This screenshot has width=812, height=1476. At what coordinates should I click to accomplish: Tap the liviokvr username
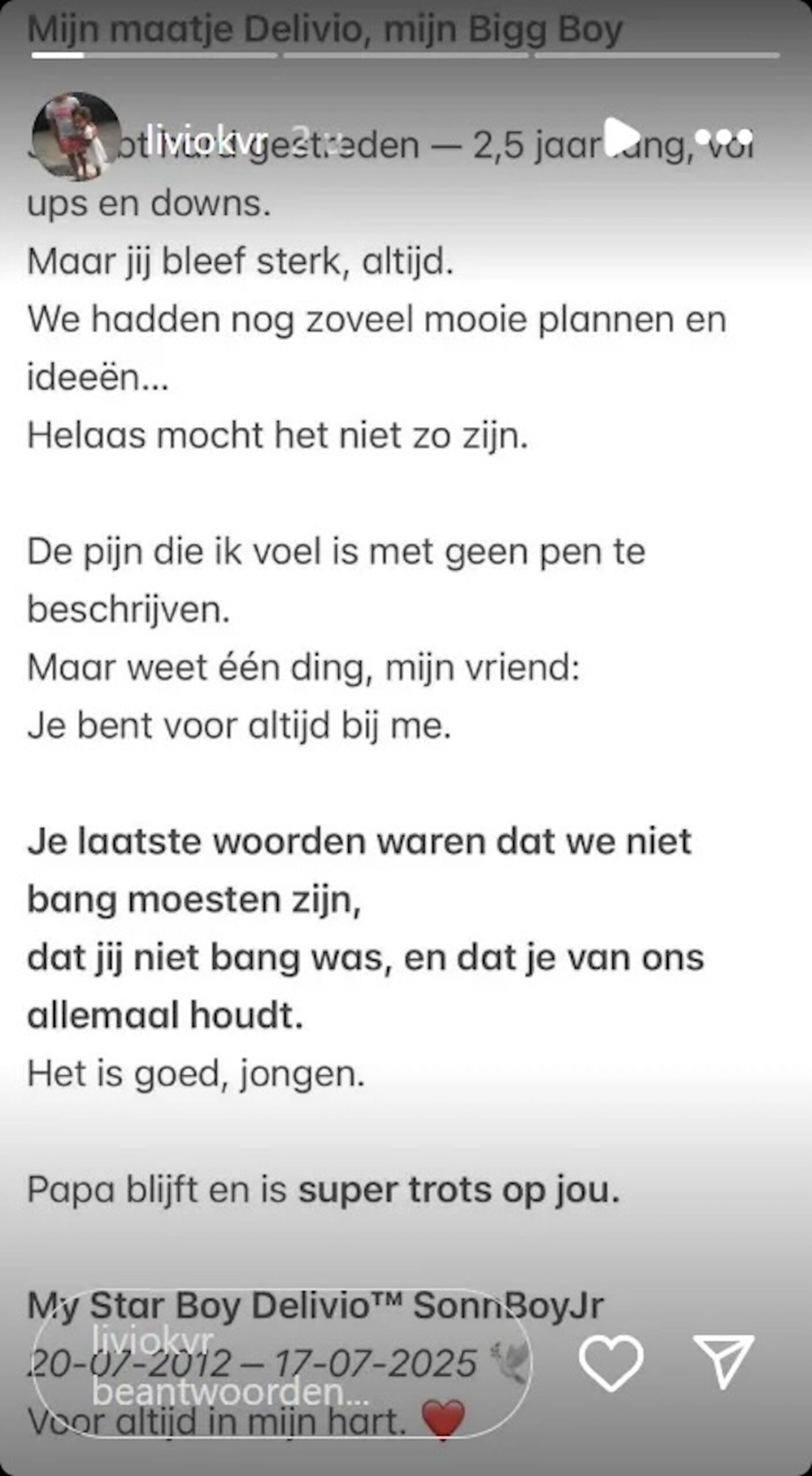(x=206, y=138)
